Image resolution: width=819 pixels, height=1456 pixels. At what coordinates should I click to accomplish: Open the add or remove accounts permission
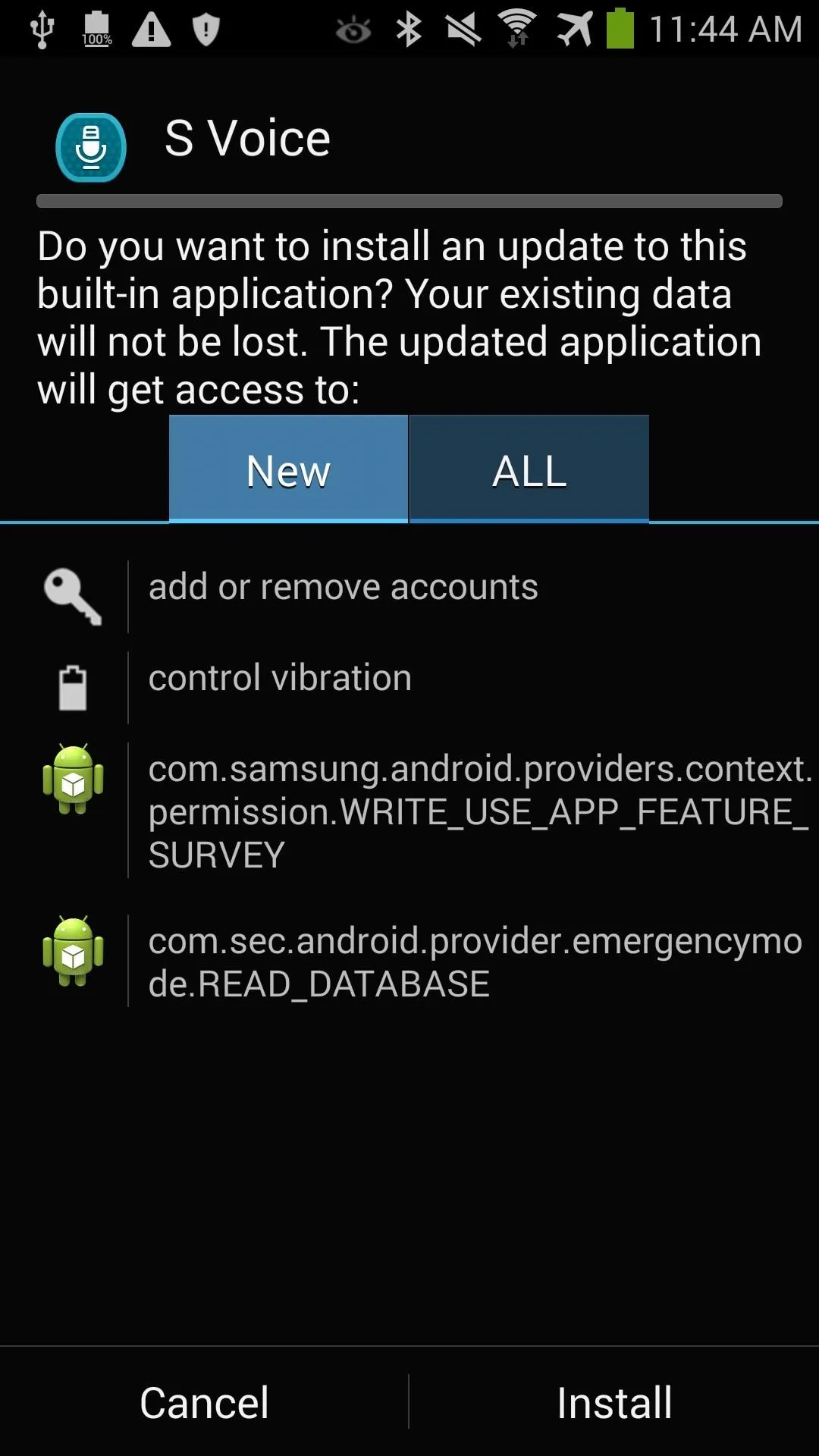point(409,596)
